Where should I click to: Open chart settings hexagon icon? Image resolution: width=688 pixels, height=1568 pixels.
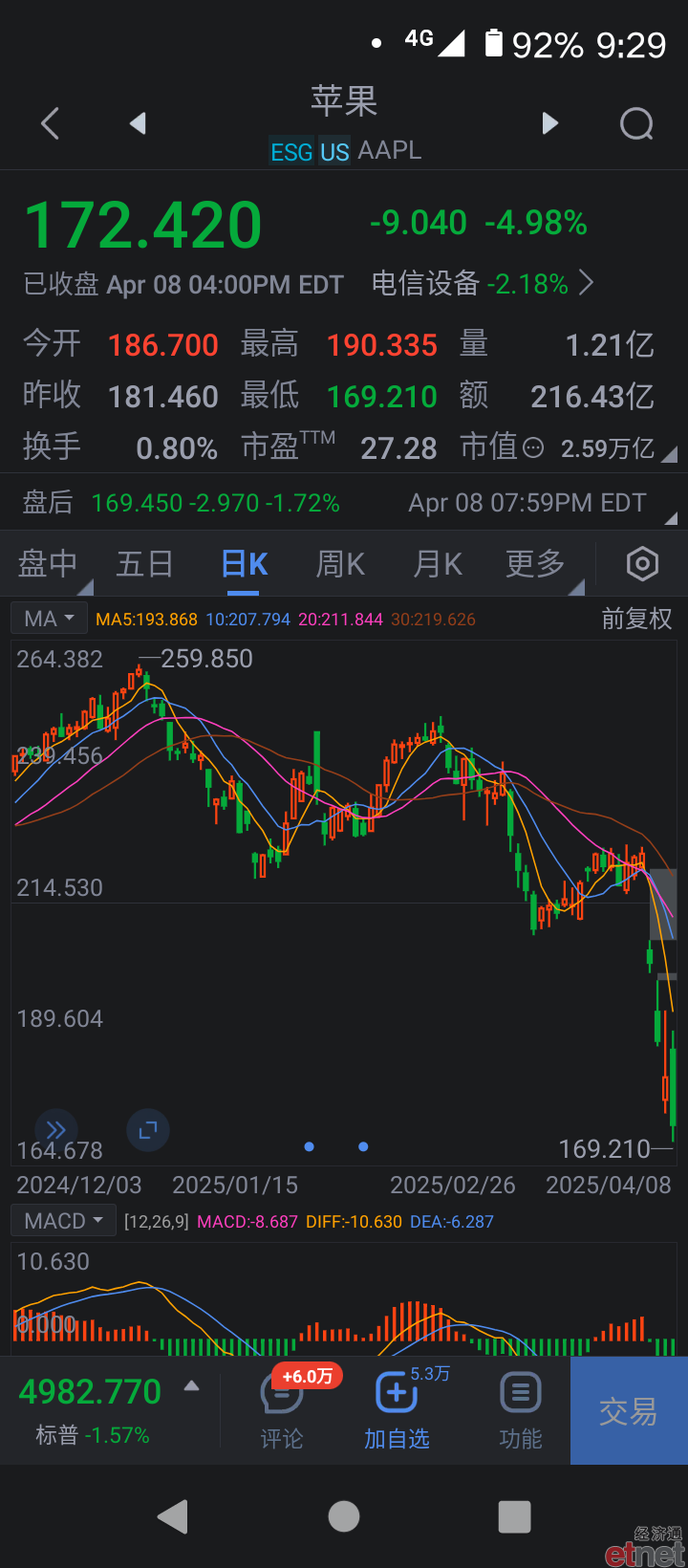[x=642, y=564]
